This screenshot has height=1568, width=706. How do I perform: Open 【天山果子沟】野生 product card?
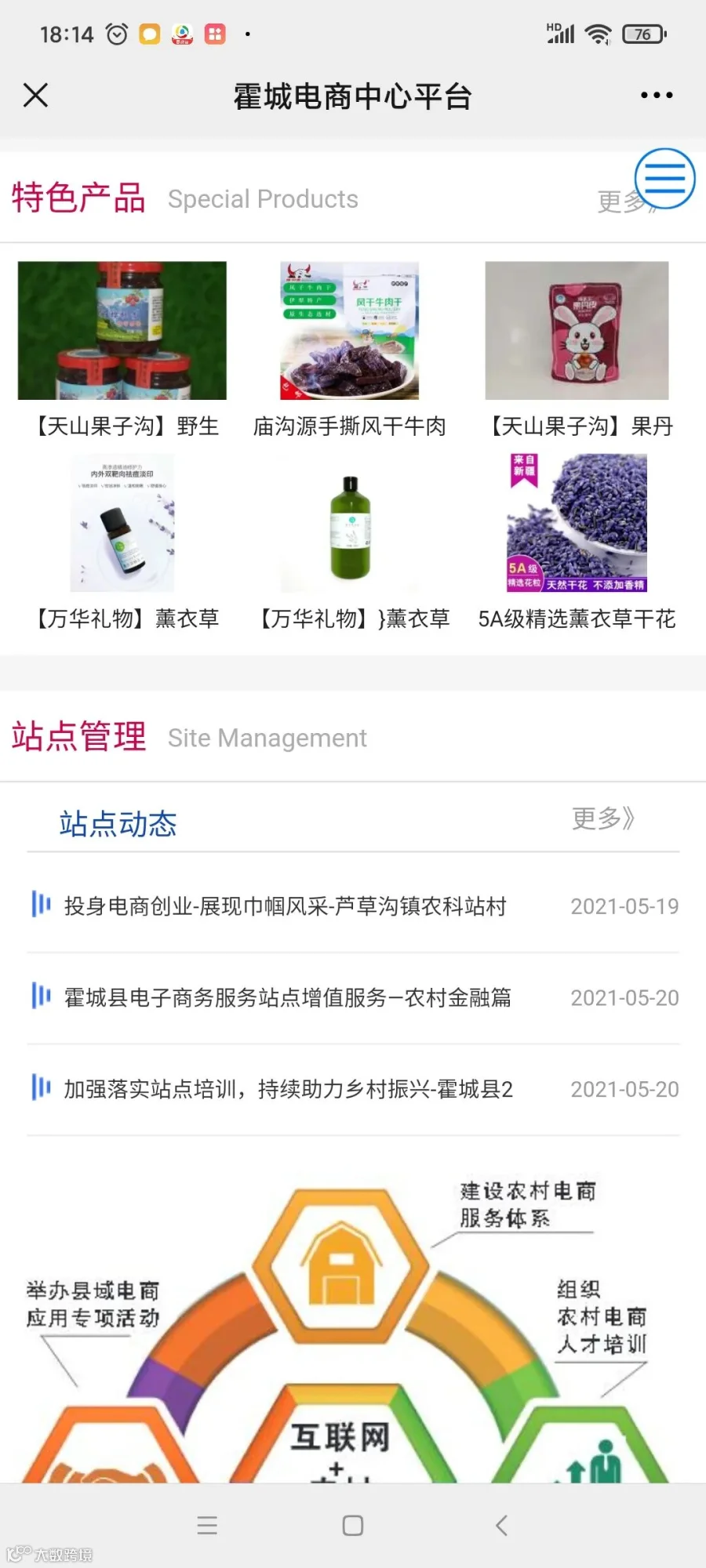(x=122, y=350)
